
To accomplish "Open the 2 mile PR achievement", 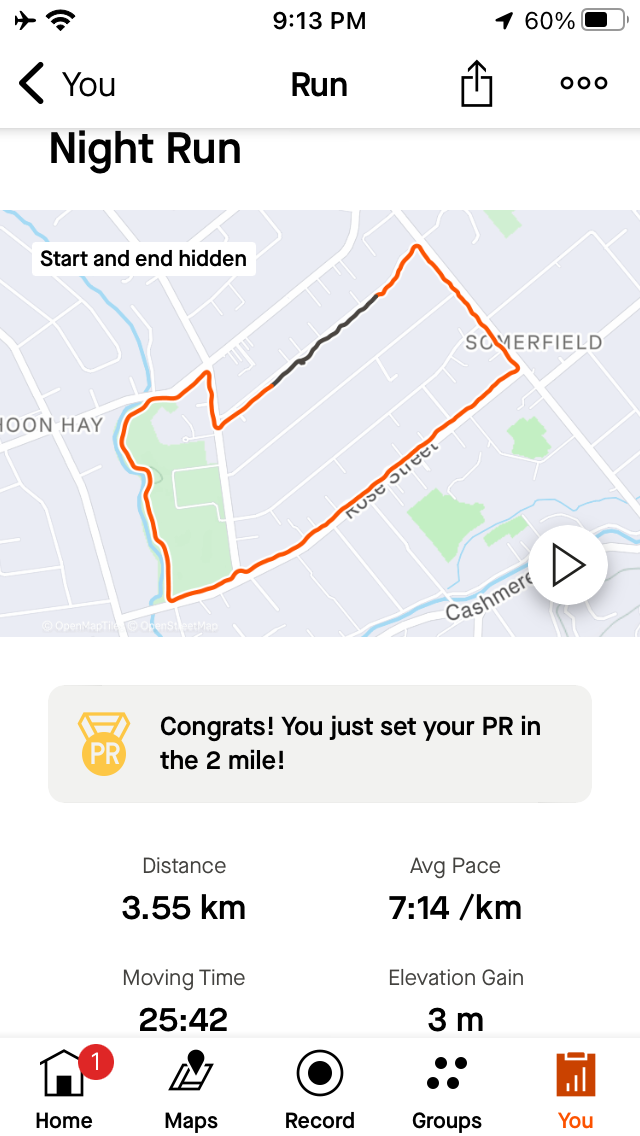I will tap(320, 743).
